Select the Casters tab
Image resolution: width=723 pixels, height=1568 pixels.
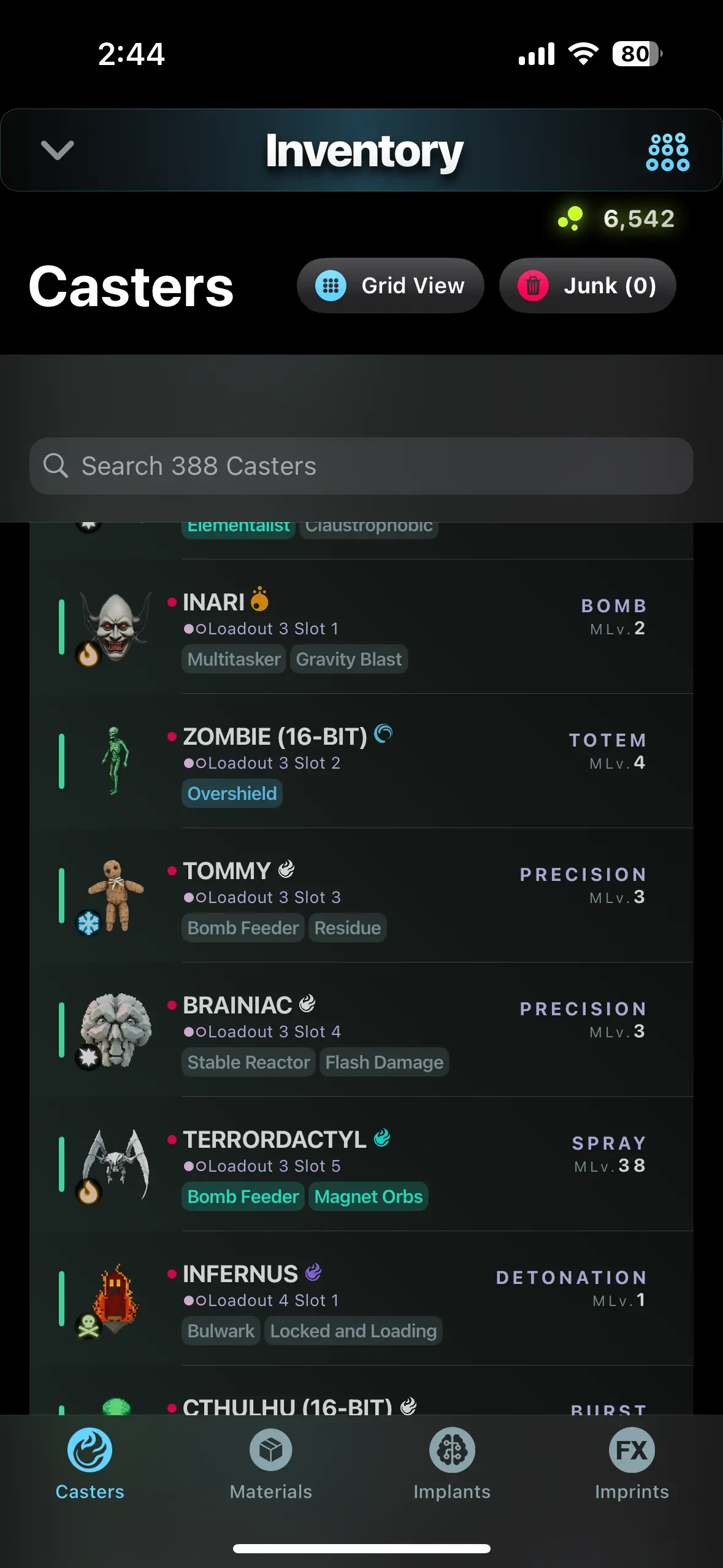(x=90, y=1464)
